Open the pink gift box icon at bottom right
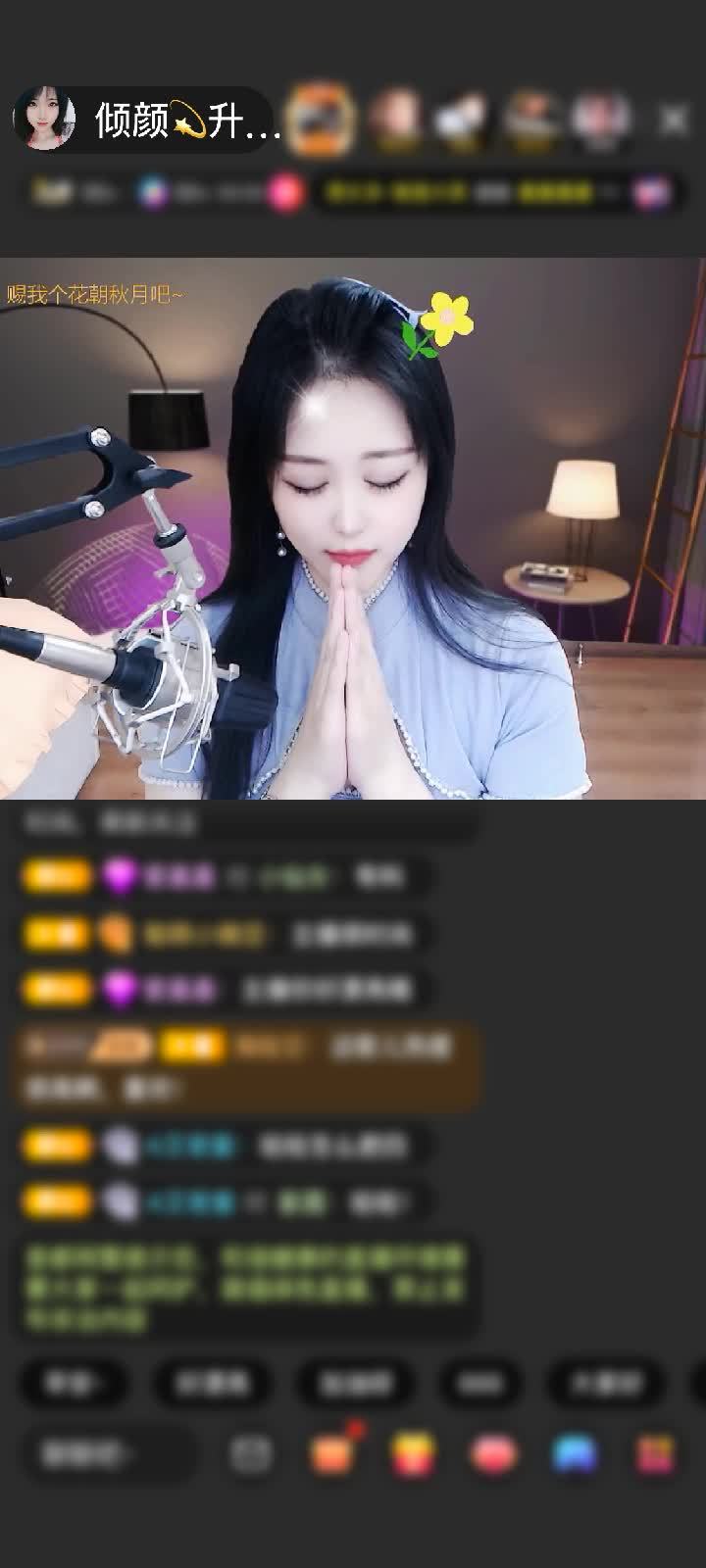 (x=655, y=1454)
